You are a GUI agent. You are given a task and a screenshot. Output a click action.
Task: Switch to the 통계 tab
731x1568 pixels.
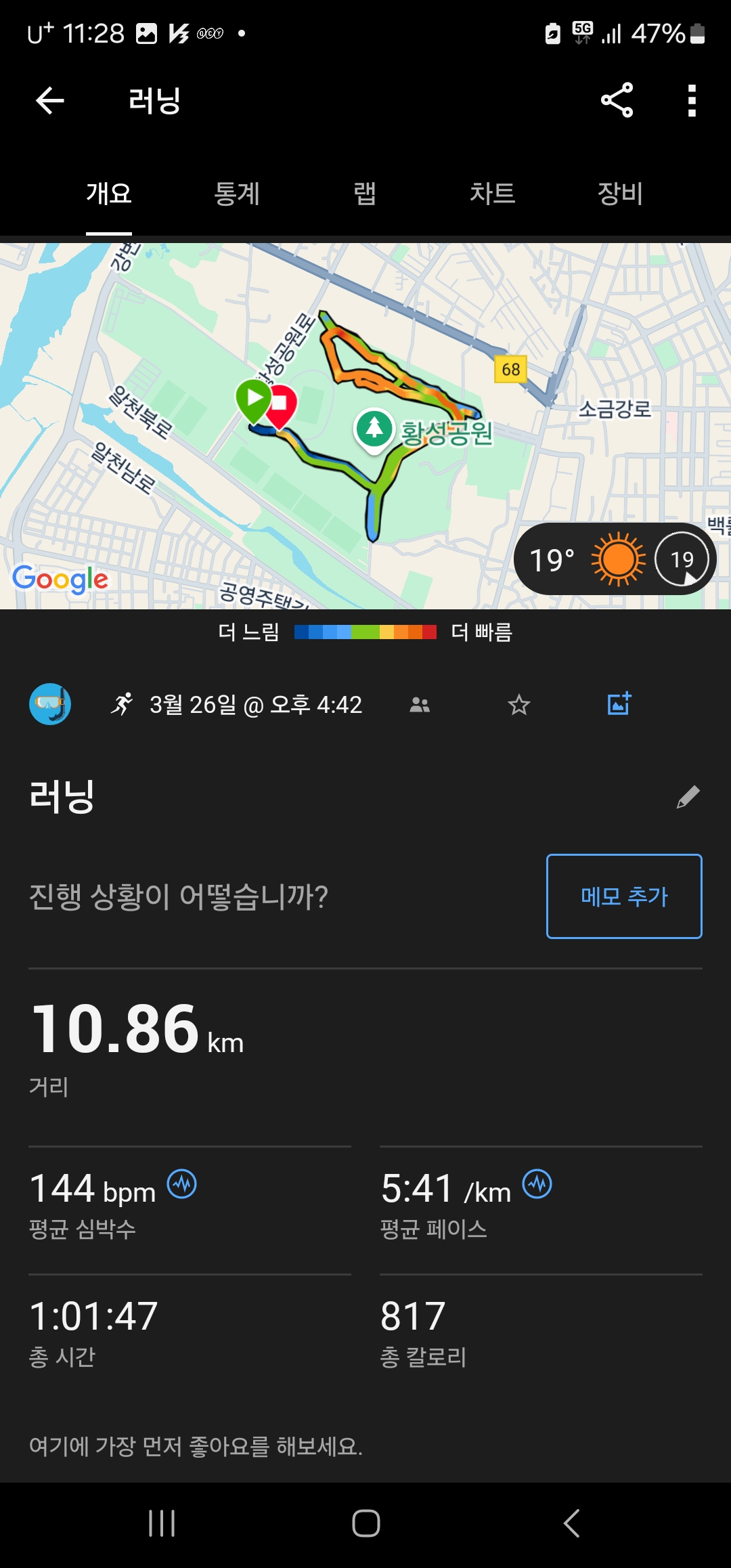(237, 194)
